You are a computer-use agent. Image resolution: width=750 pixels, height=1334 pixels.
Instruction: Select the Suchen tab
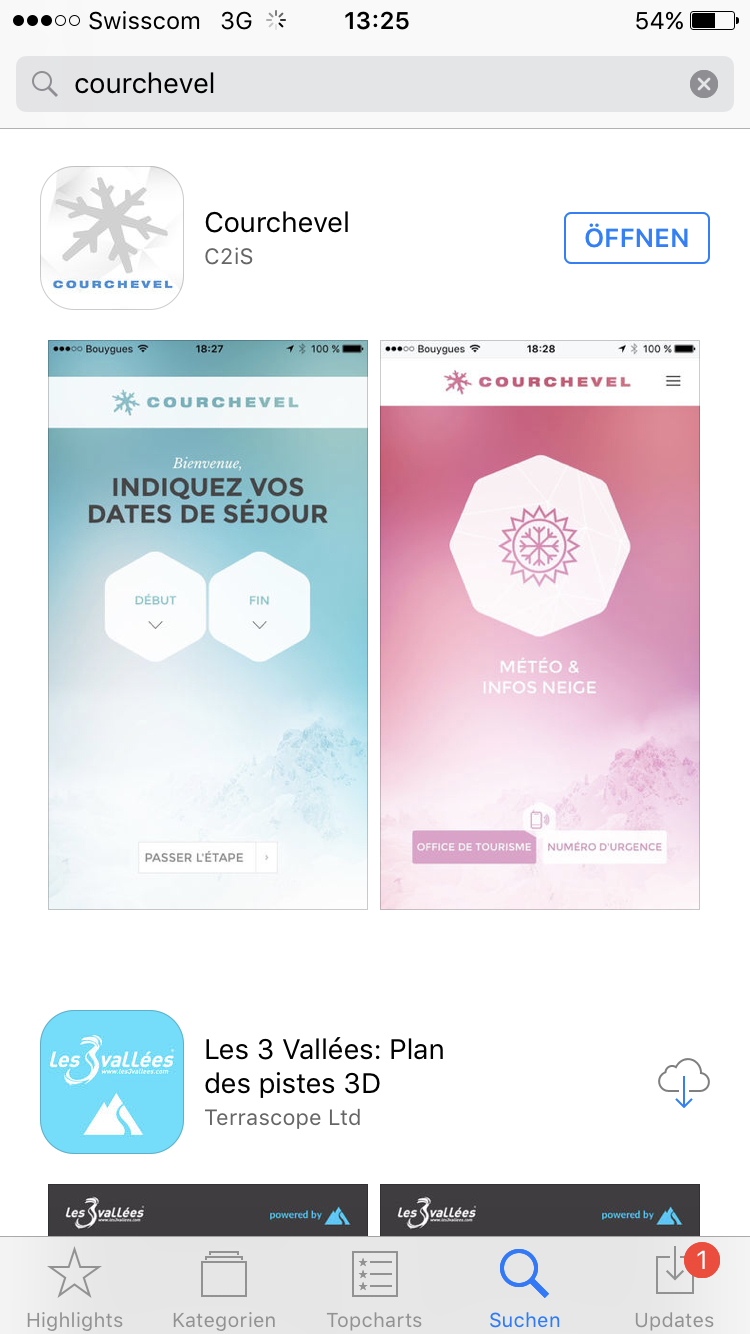point(524,1290)
